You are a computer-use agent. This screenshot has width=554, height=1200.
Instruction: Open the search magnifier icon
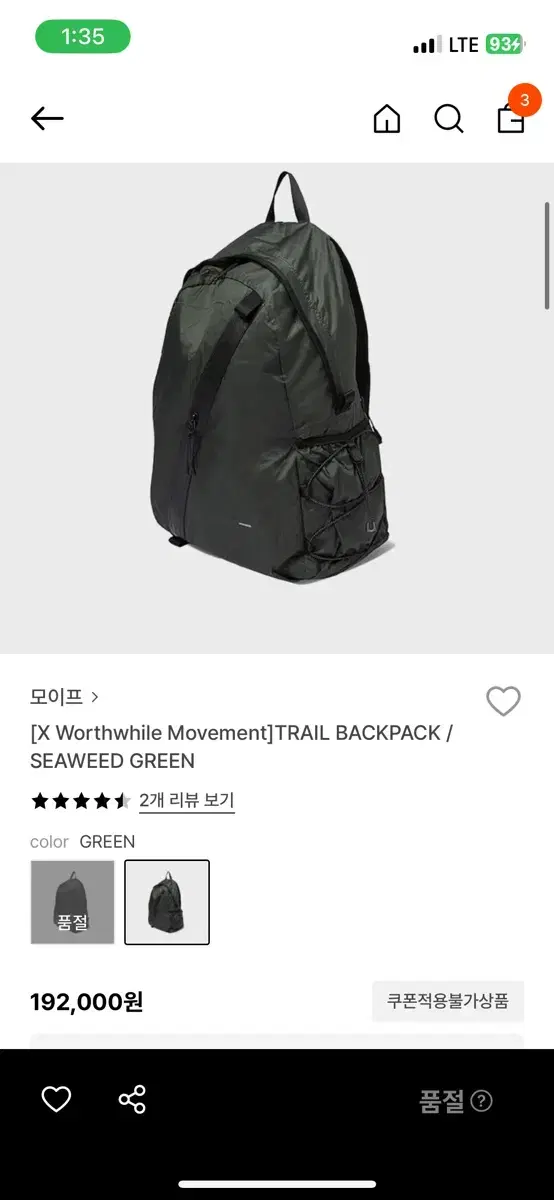tap(449, 119)
